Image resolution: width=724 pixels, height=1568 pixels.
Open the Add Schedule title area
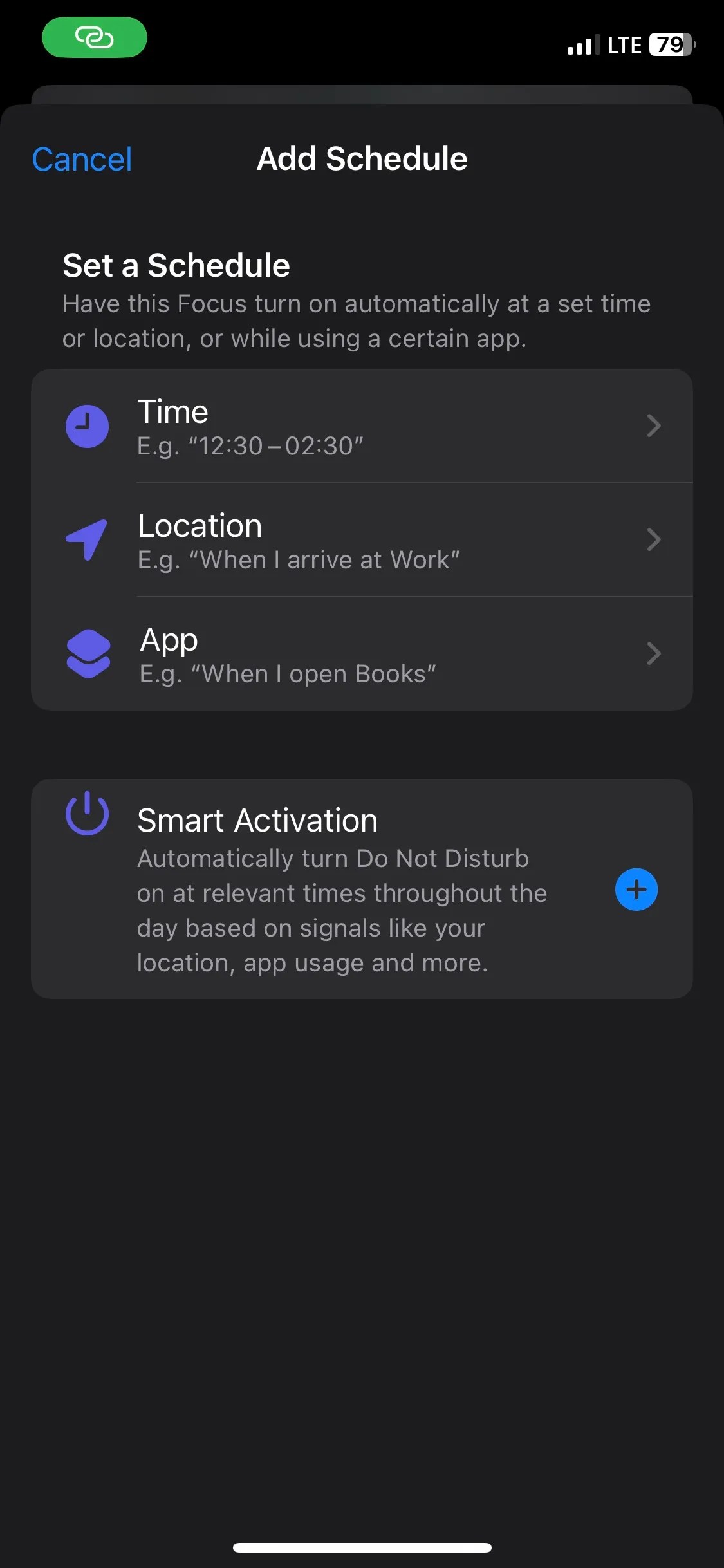tap(362, 158)
